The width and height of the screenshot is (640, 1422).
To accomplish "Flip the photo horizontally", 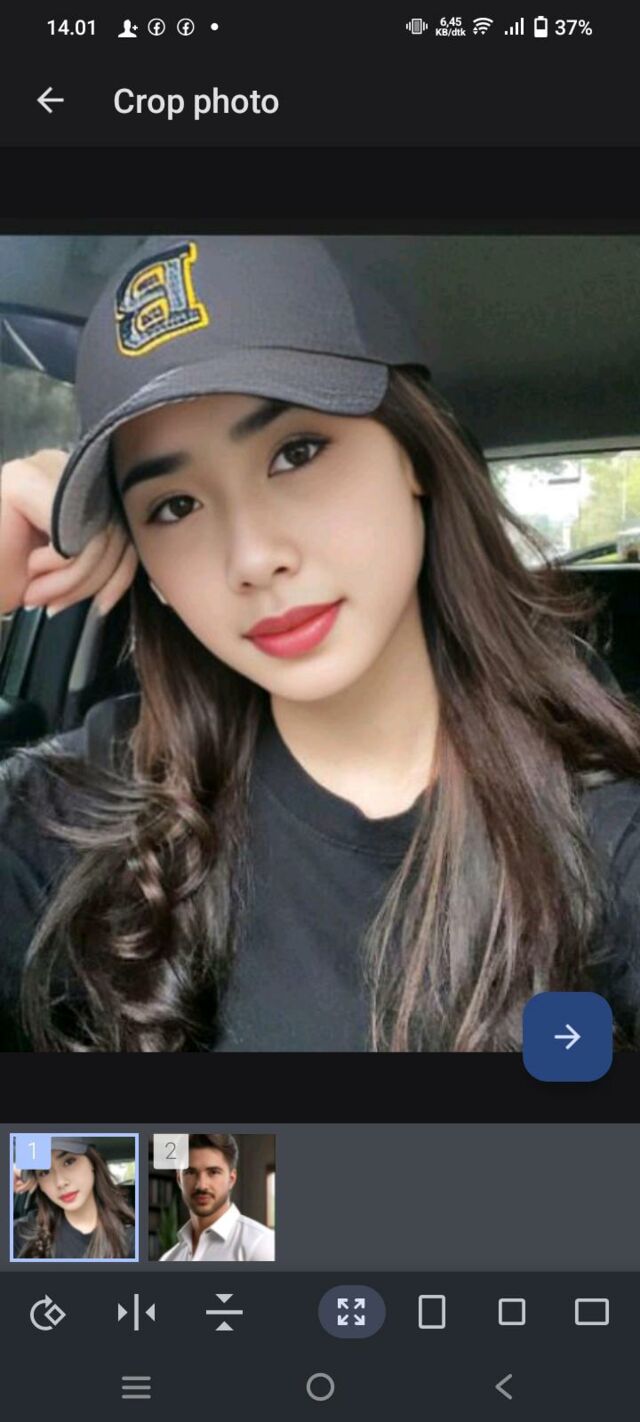I will 136,1312.
